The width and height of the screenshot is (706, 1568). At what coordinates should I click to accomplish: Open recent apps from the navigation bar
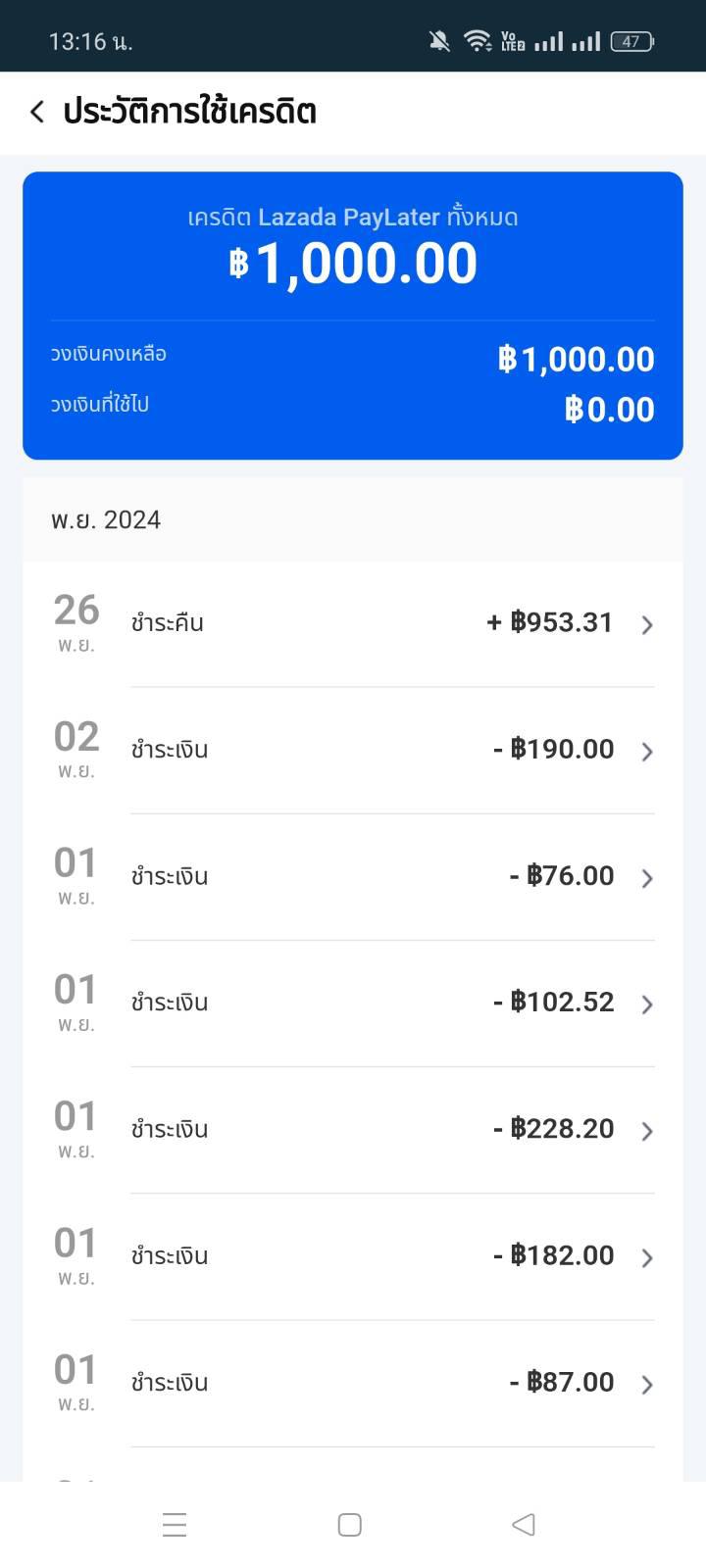coord(175,1525)
